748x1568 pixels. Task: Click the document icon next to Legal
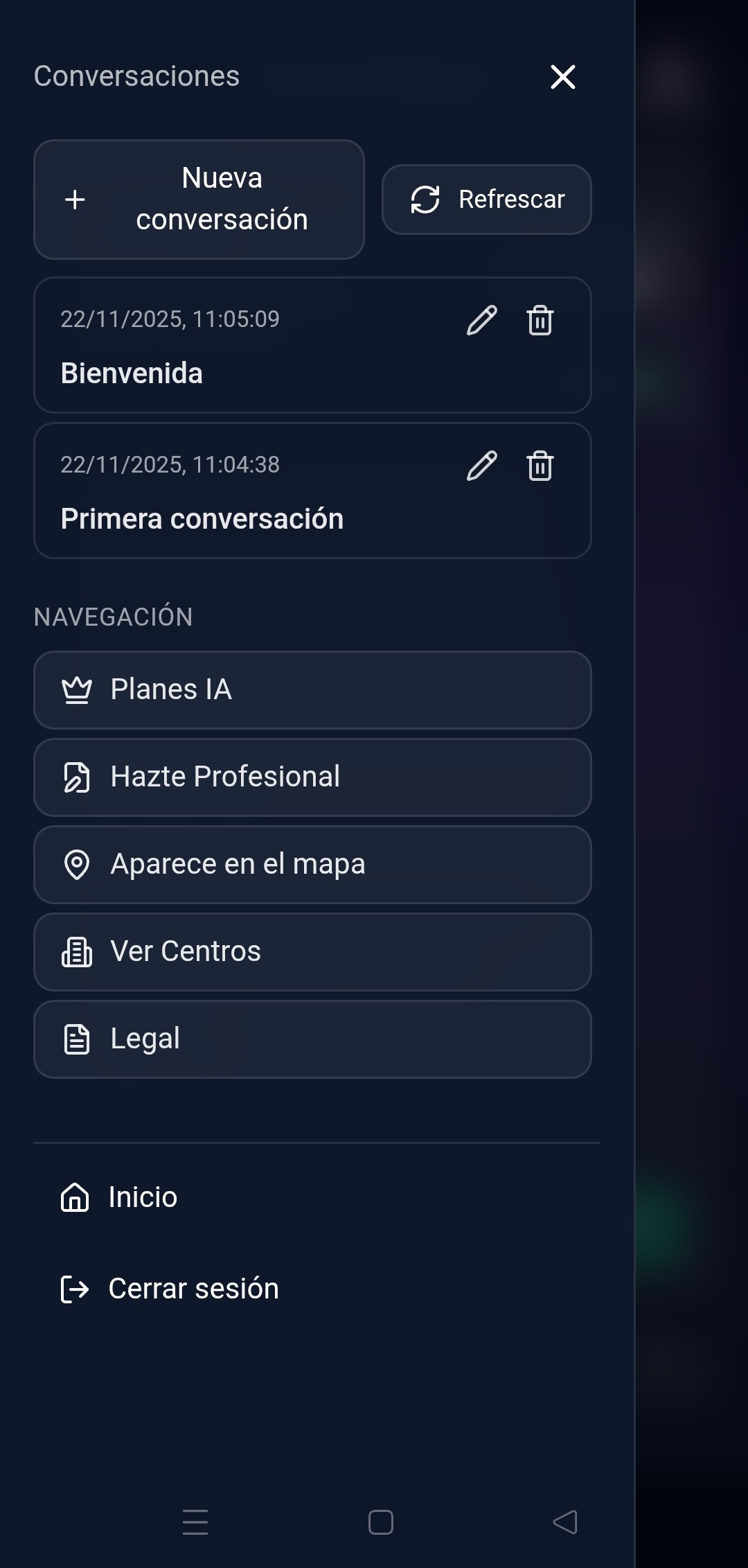tap(78, 1039)
